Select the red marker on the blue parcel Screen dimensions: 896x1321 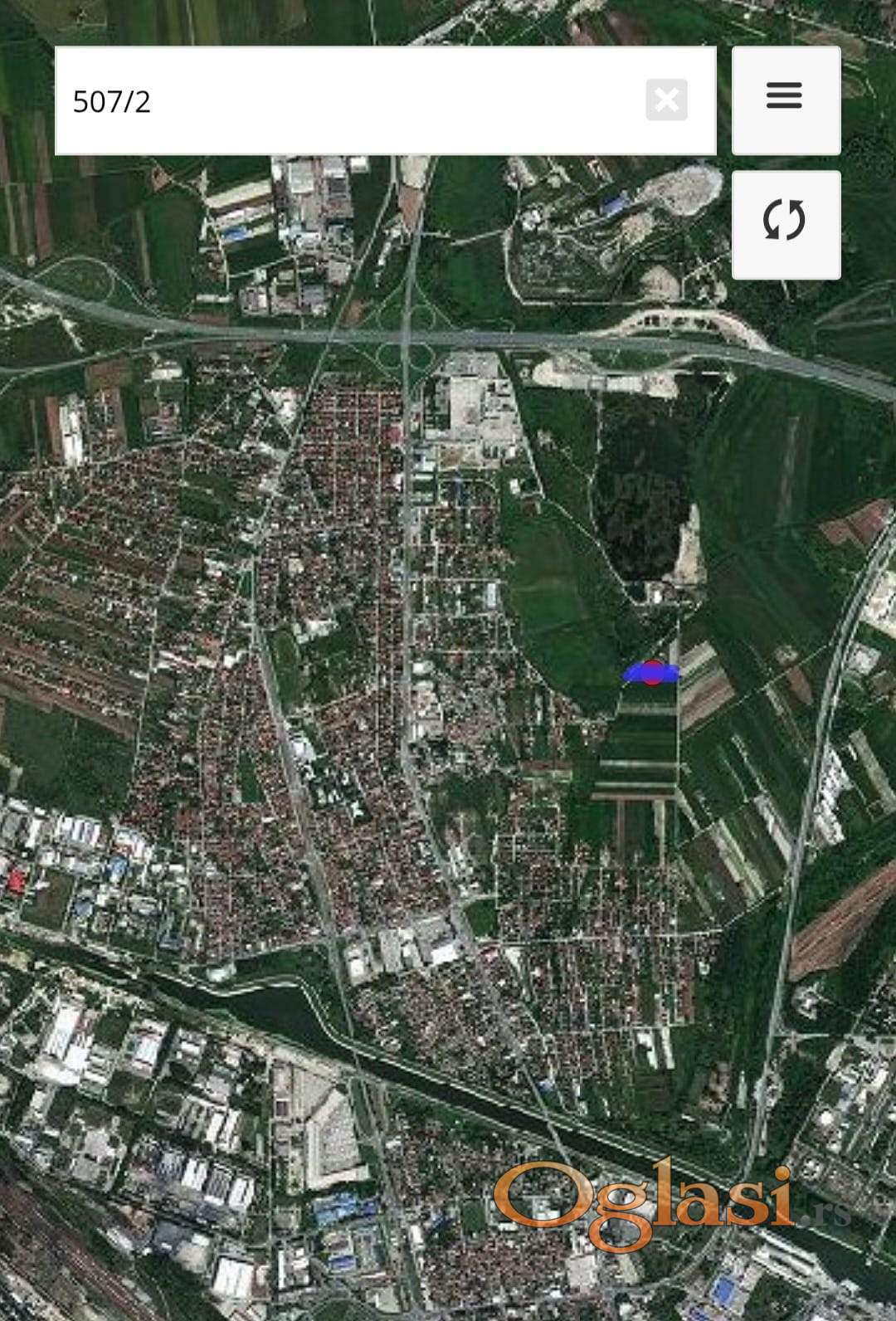[653, 672]
